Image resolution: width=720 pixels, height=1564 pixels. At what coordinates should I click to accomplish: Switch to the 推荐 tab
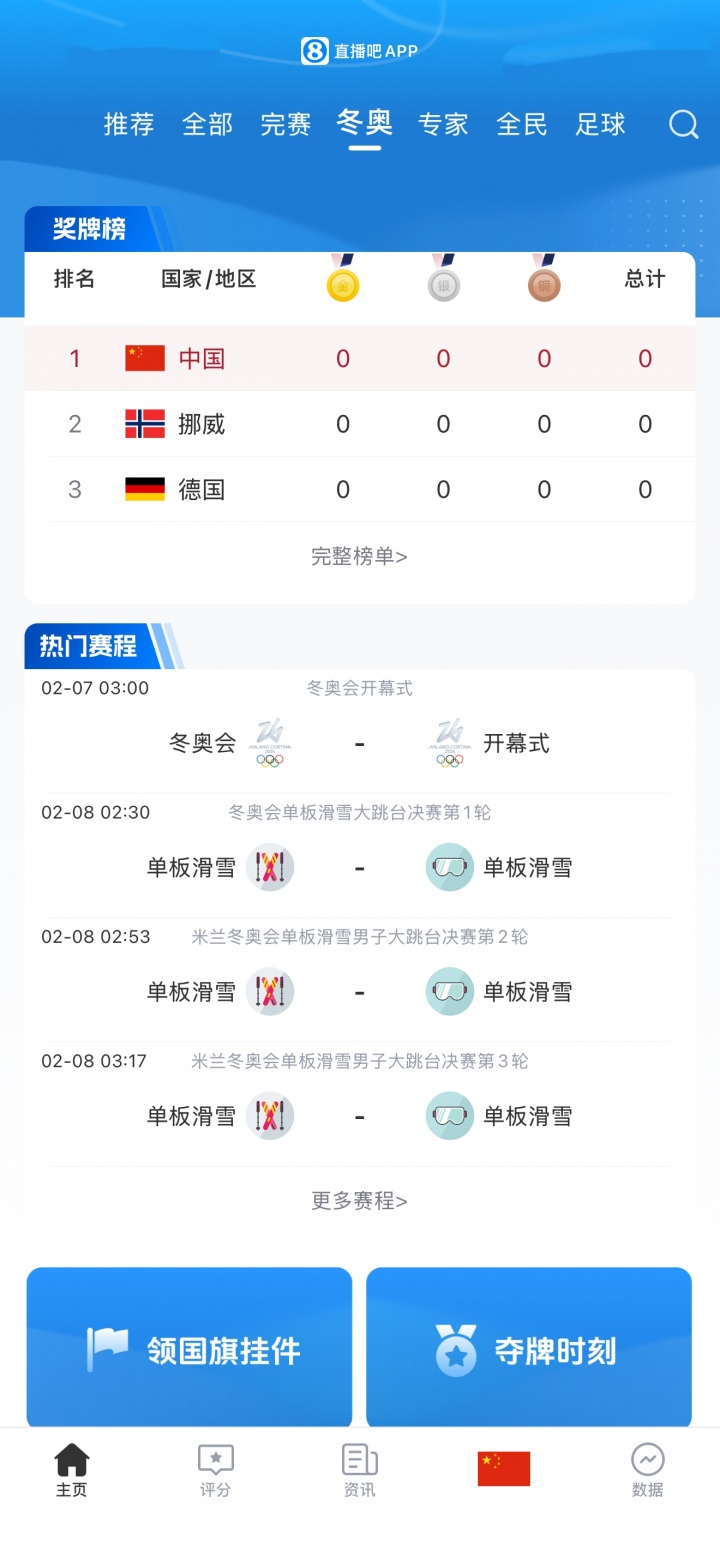(129, 124)
